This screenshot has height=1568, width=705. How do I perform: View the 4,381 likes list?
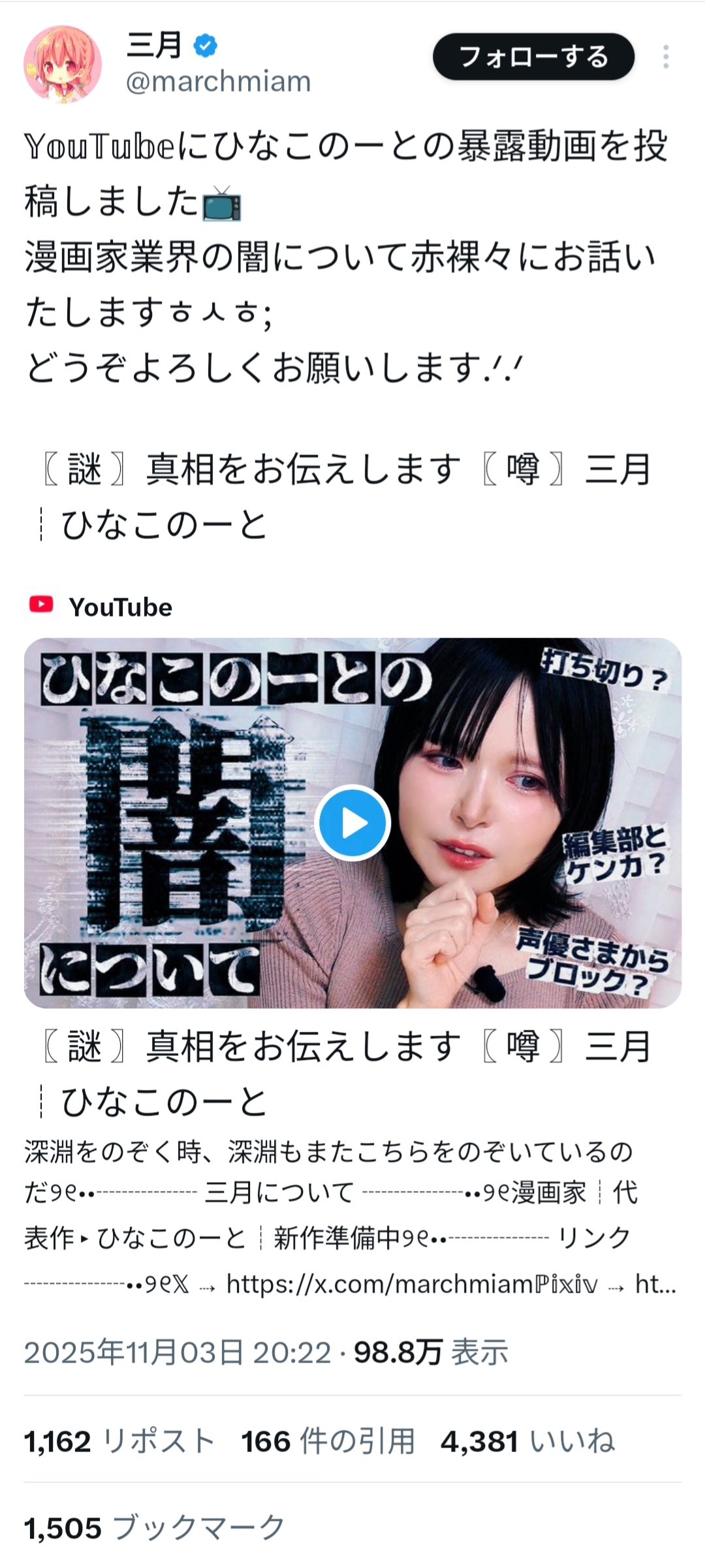point(527,1441)
